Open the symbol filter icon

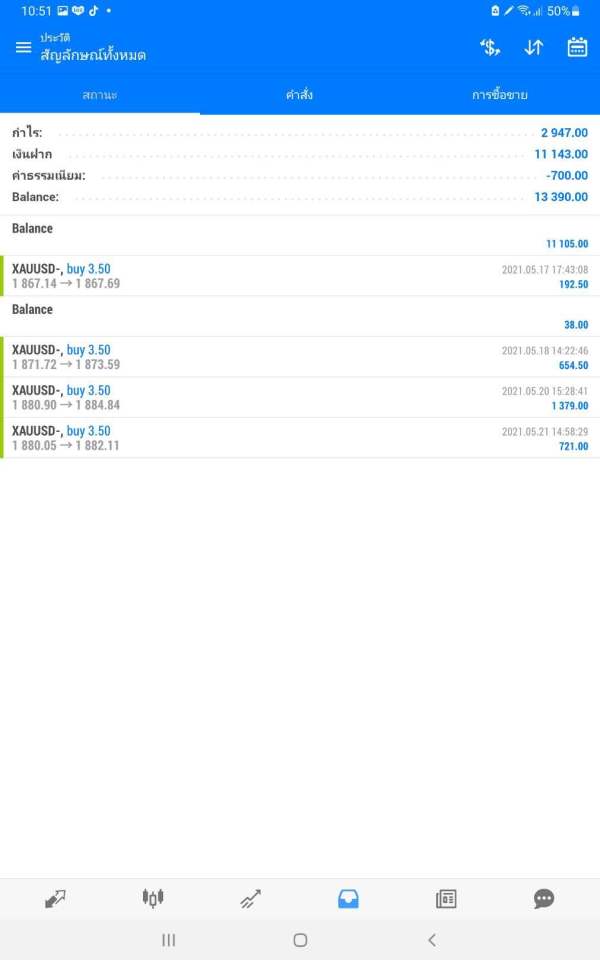point(489,47)
